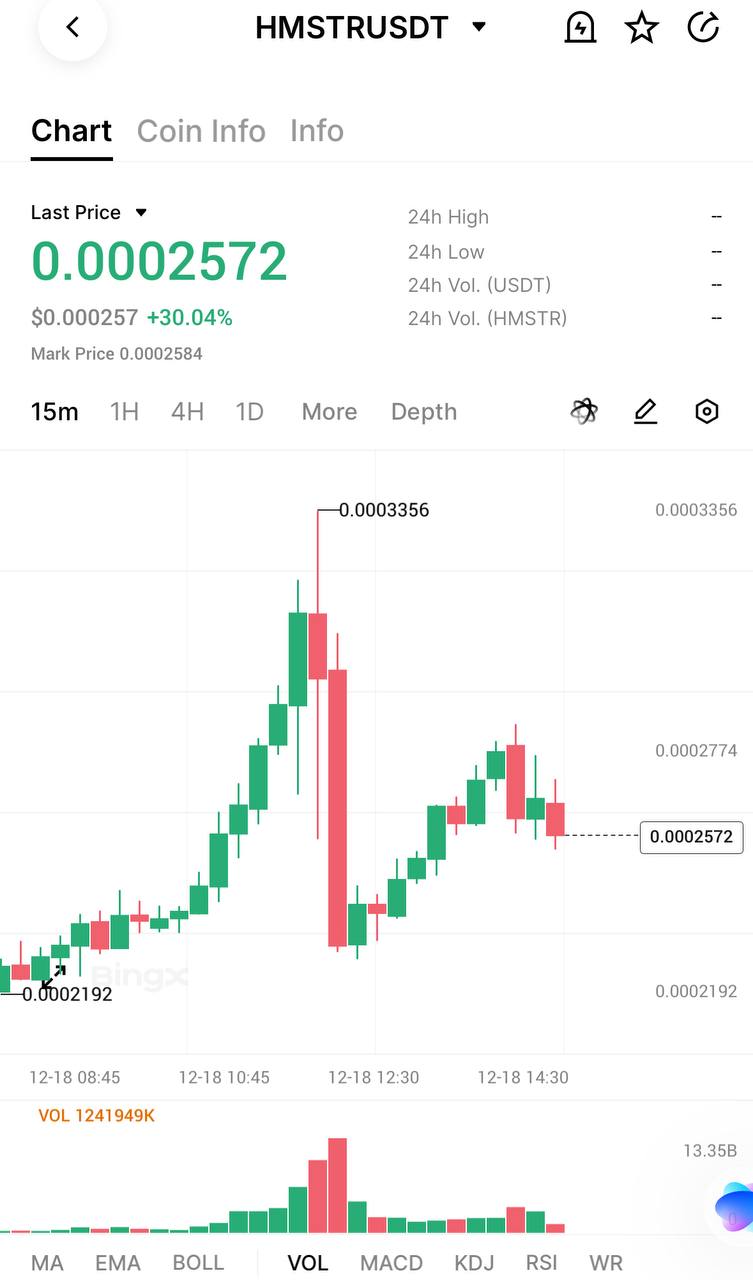Select the 1H timeframe

pos(124,412)
